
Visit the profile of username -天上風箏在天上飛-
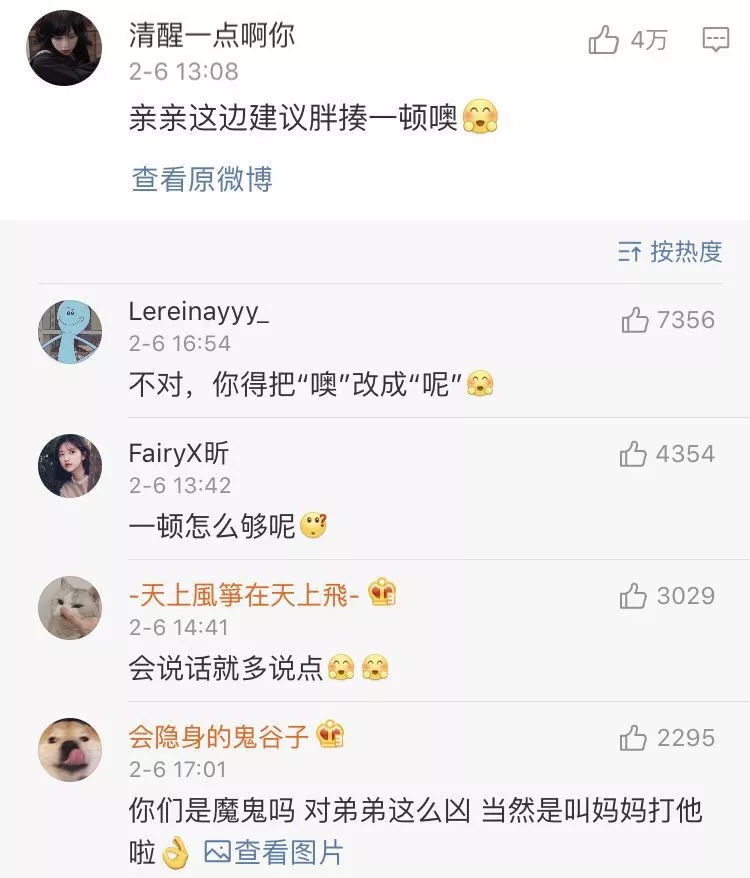coord(245,595)
